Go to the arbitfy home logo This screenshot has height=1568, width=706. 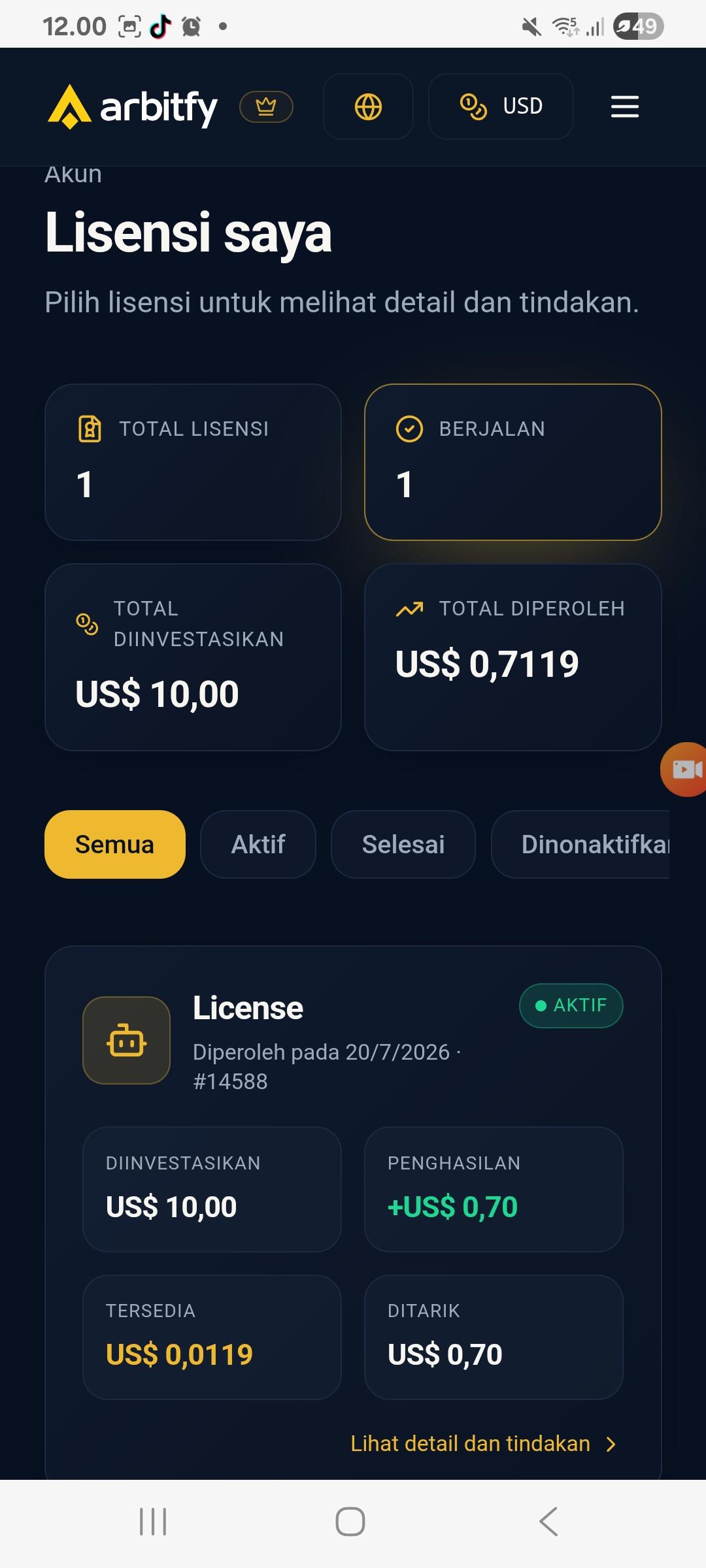(x=133, y=106)
